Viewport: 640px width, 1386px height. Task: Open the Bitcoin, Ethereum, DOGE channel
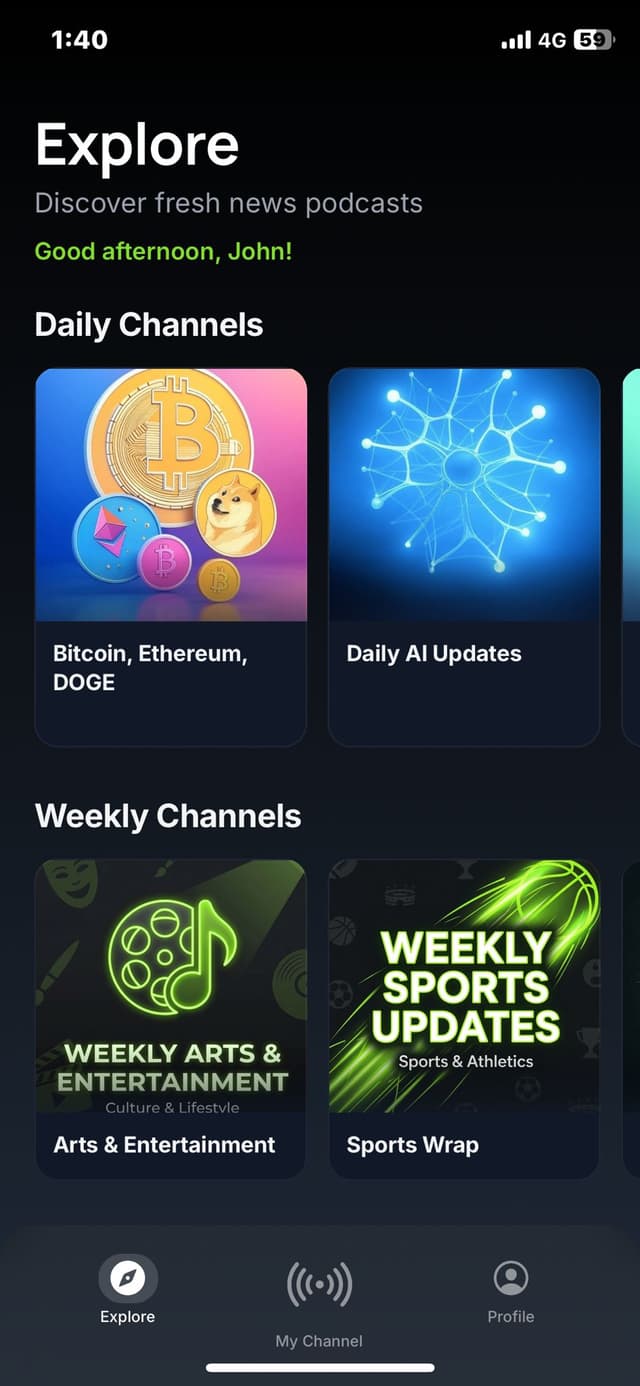tap(170, 556)
